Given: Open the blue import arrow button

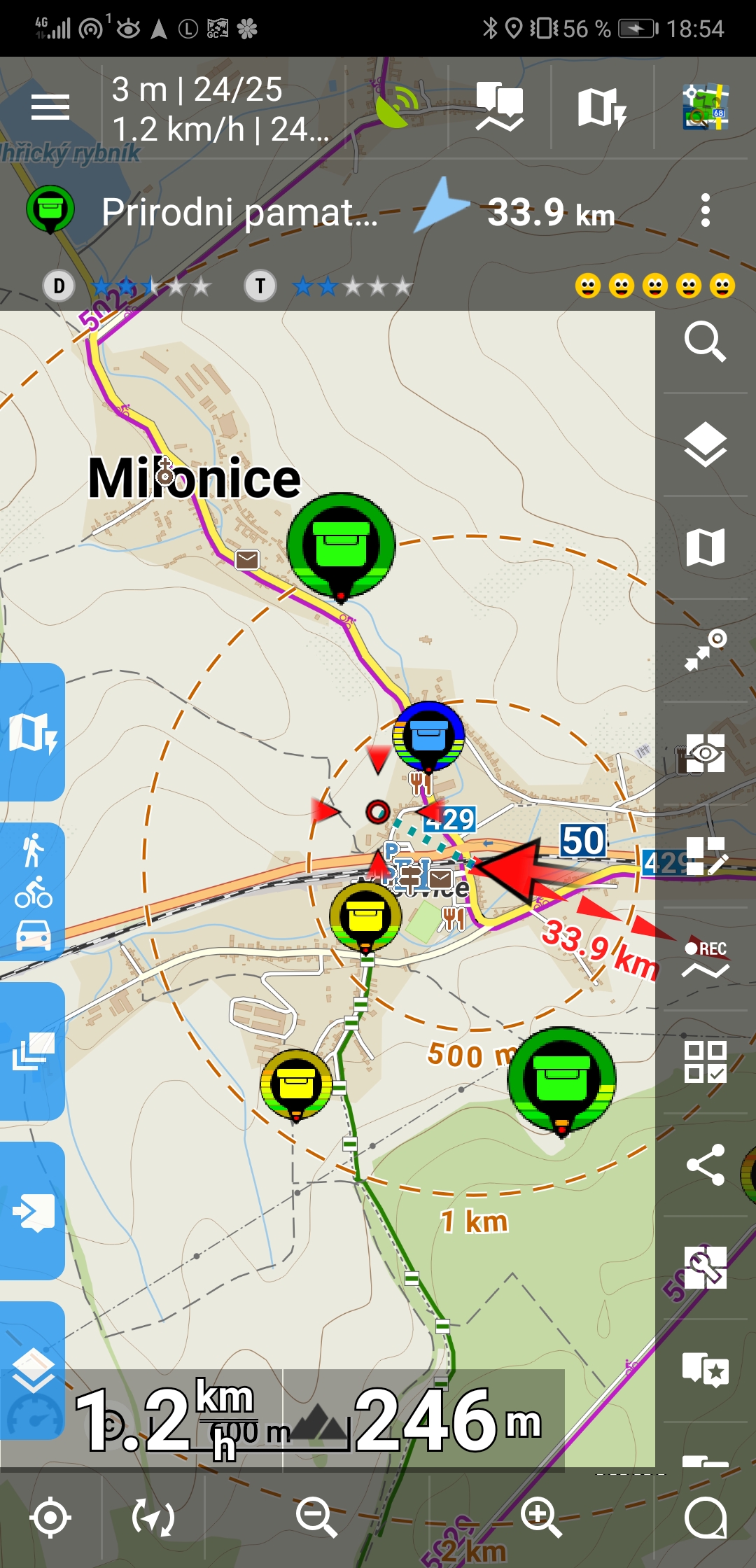Looking at the screenshot, I should point(32,1211).
